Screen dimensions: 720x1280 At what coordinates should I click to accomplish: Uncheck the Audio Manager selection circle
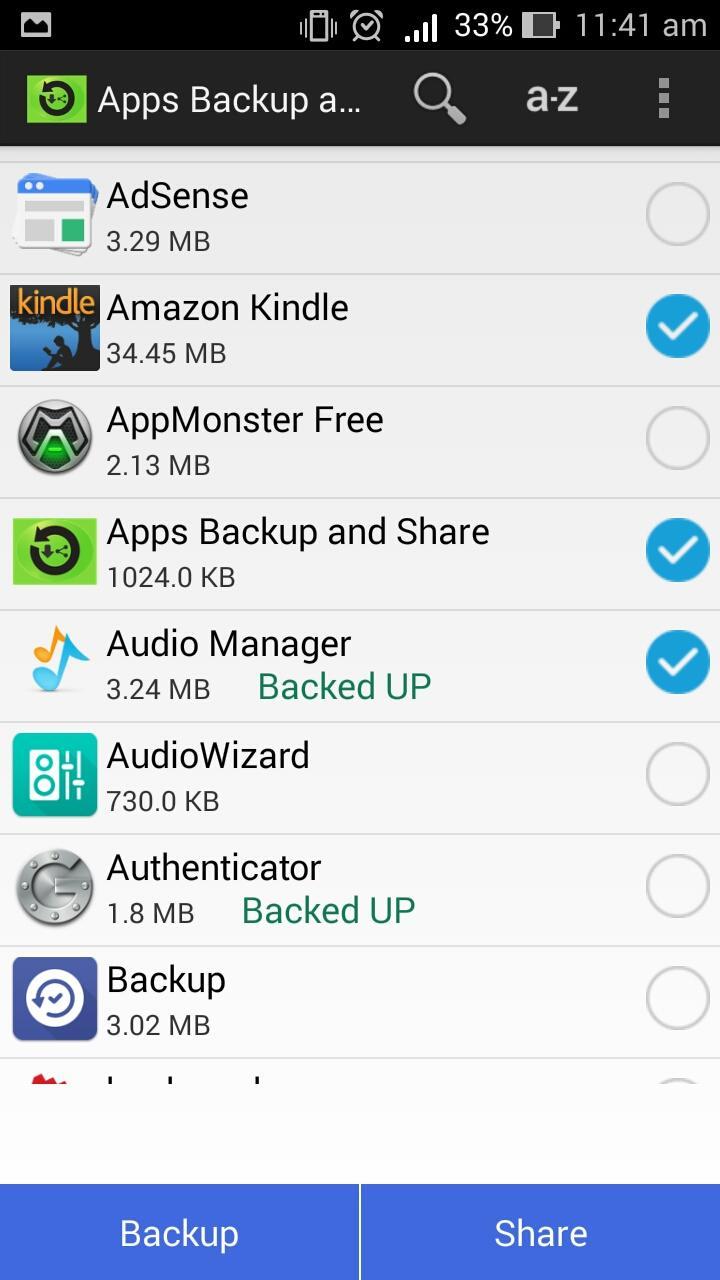coord(677,661)
